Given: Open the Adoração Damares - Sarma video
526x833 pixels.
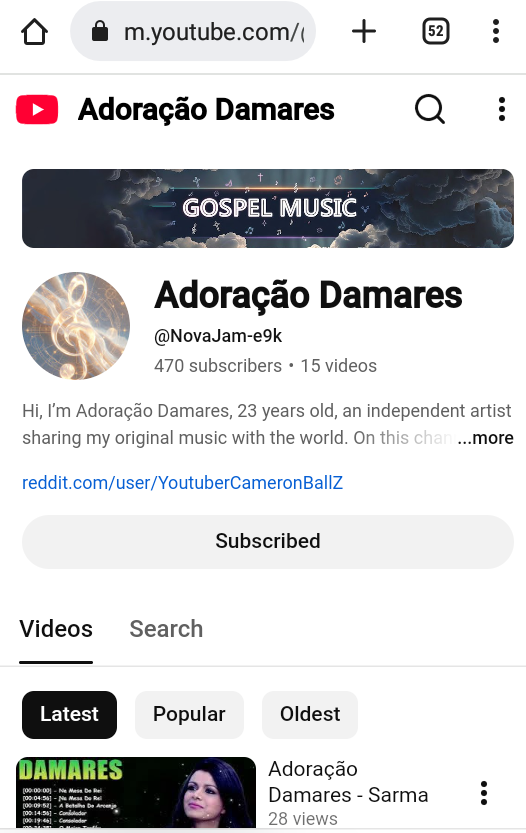Looking at the screenshot, I should (x=348, y=782).
